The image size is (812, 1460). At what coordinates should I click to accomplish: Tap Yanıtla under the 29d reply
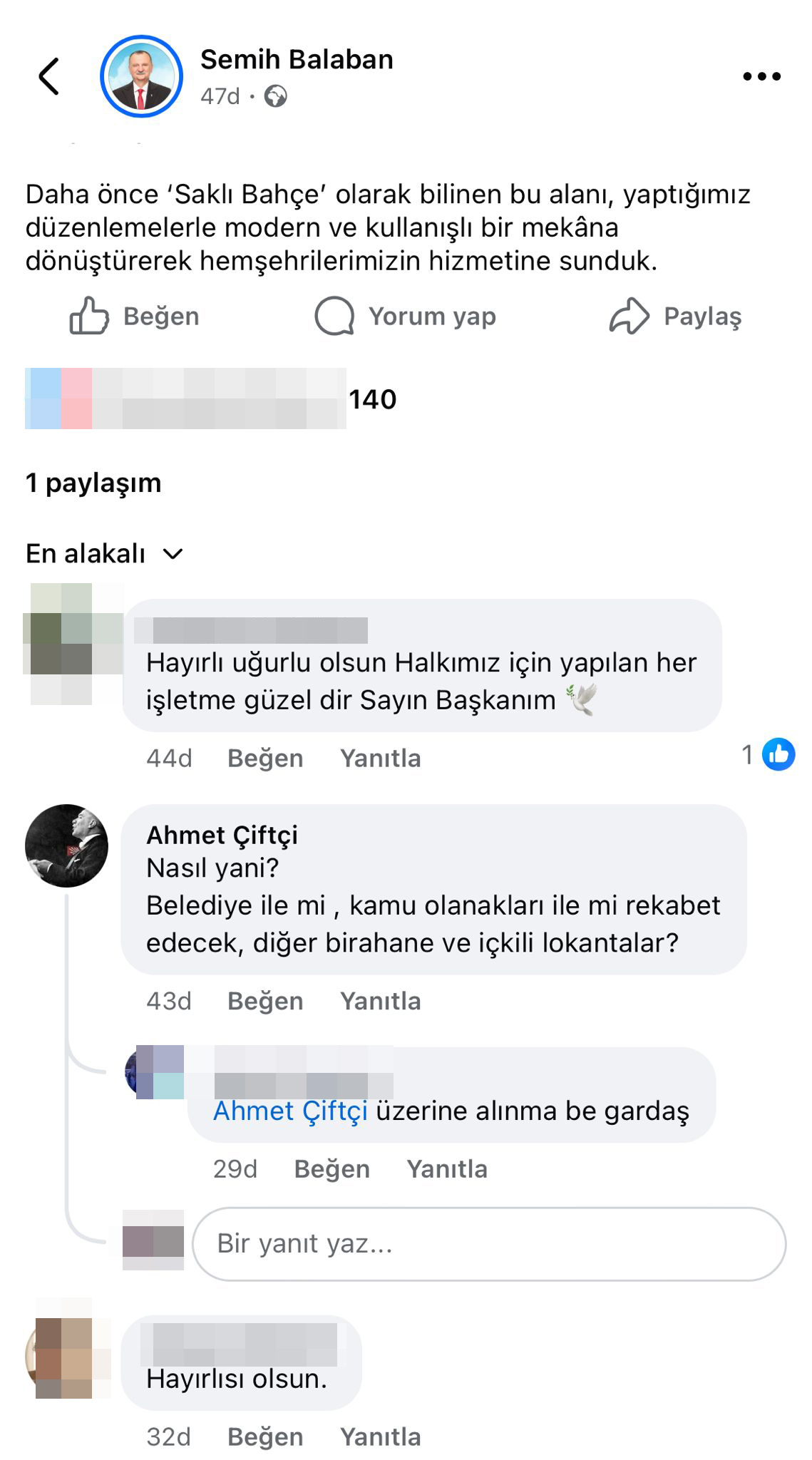(x=447, y=1169)
